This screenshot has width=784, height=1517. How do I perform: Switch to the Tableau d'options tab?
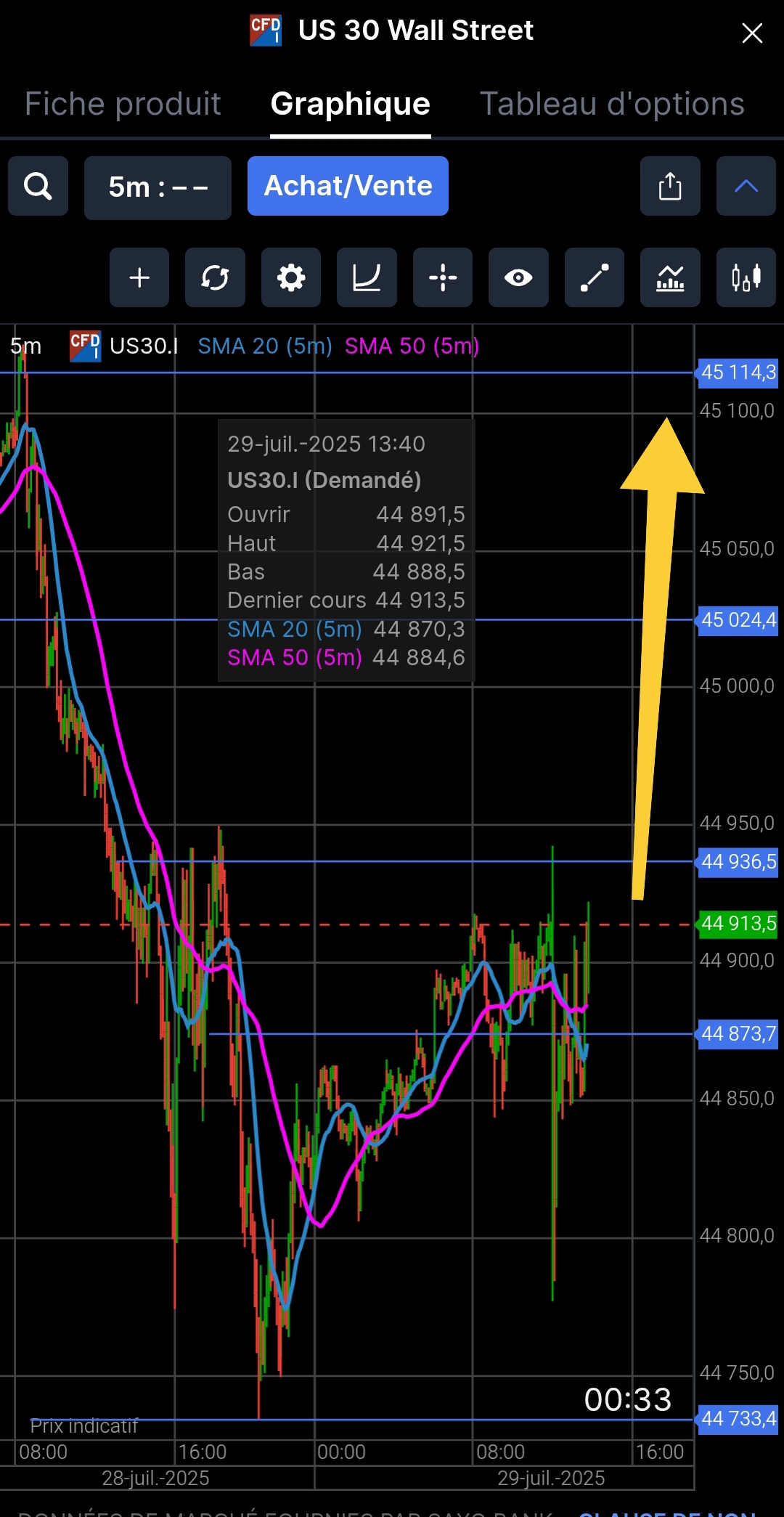[612, 104]
